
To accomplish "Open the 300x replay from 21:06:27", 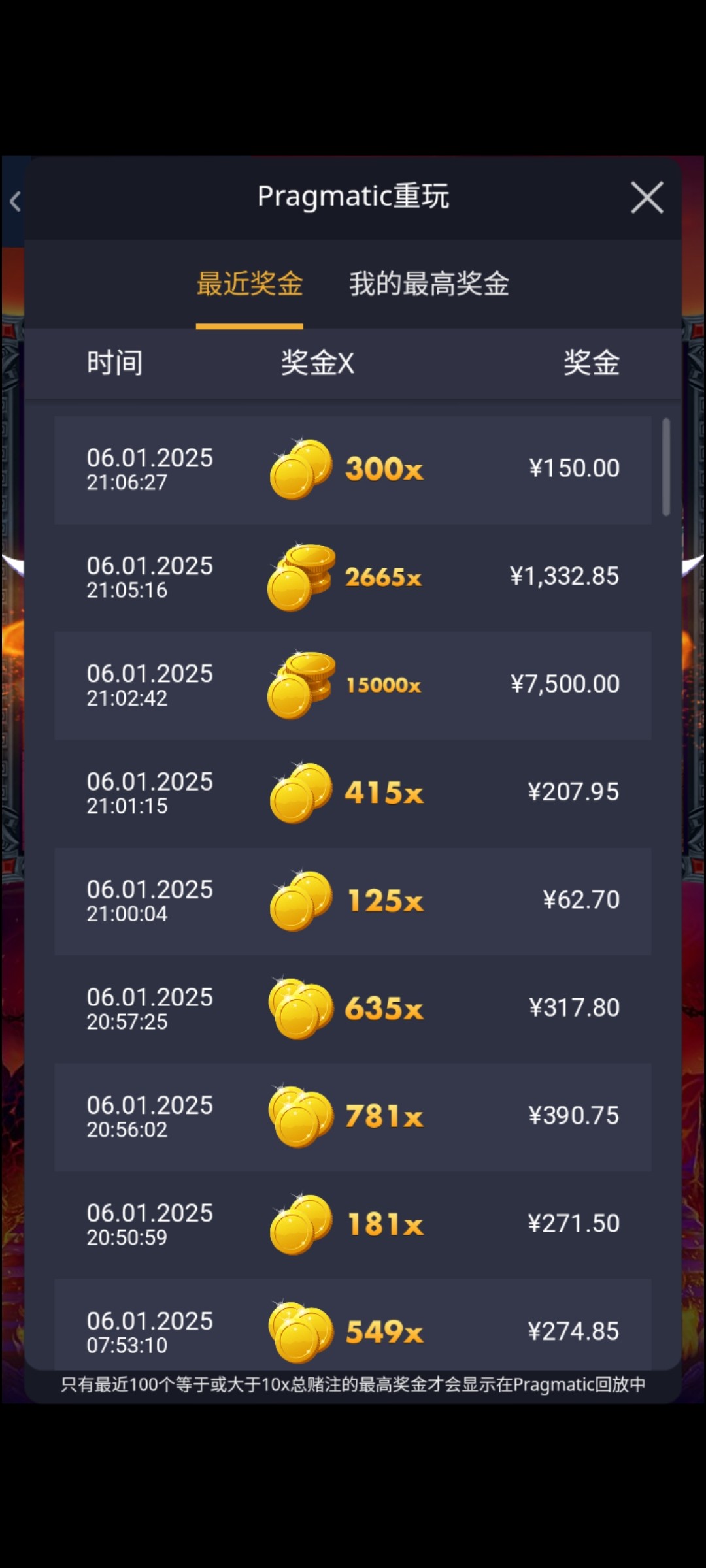I will click(353, 469).
